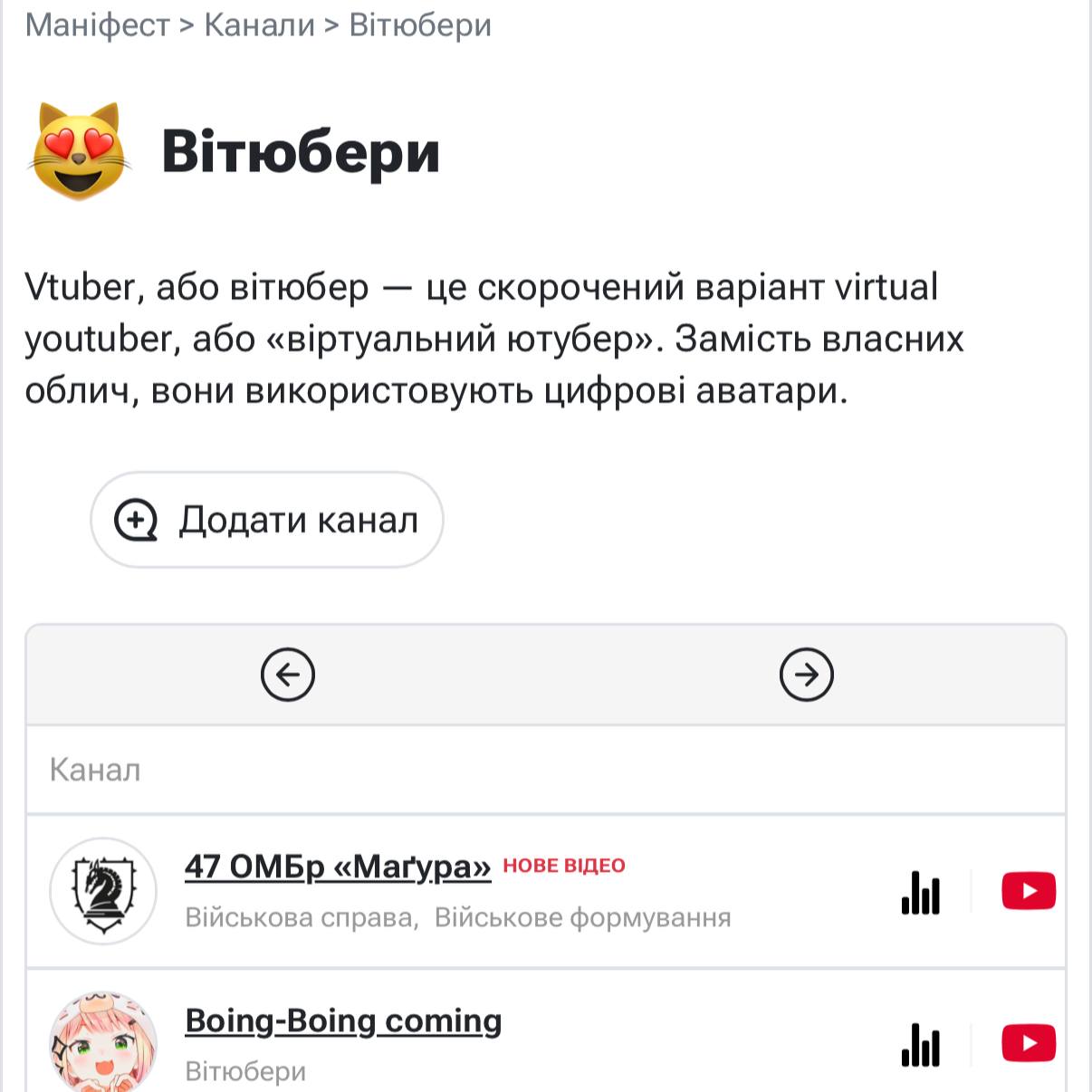Open Boing-Boing coming on YouTube
Image resolution: width=1092 pixels, height=1092 pixels.
pos(1029,1043)
